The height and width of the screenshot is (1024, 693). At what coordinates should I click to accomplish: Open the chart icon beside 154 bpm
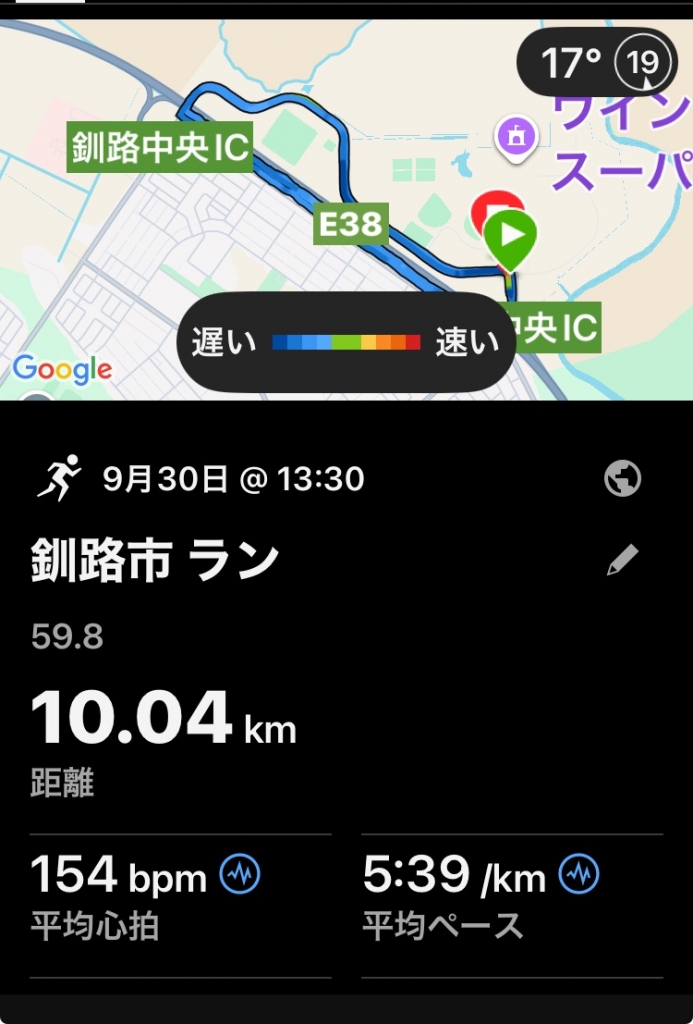pos(240,875)
